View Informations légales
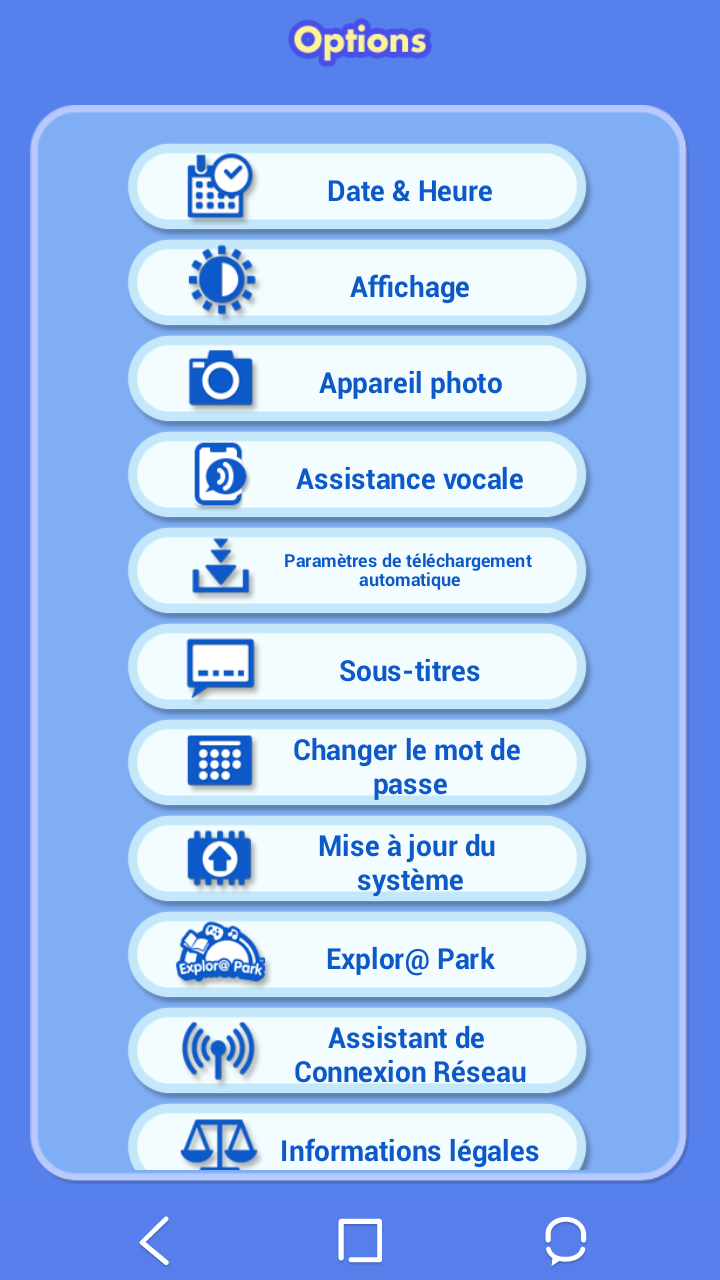Viewport: 720px width, 1280px height. [357, 1138]
